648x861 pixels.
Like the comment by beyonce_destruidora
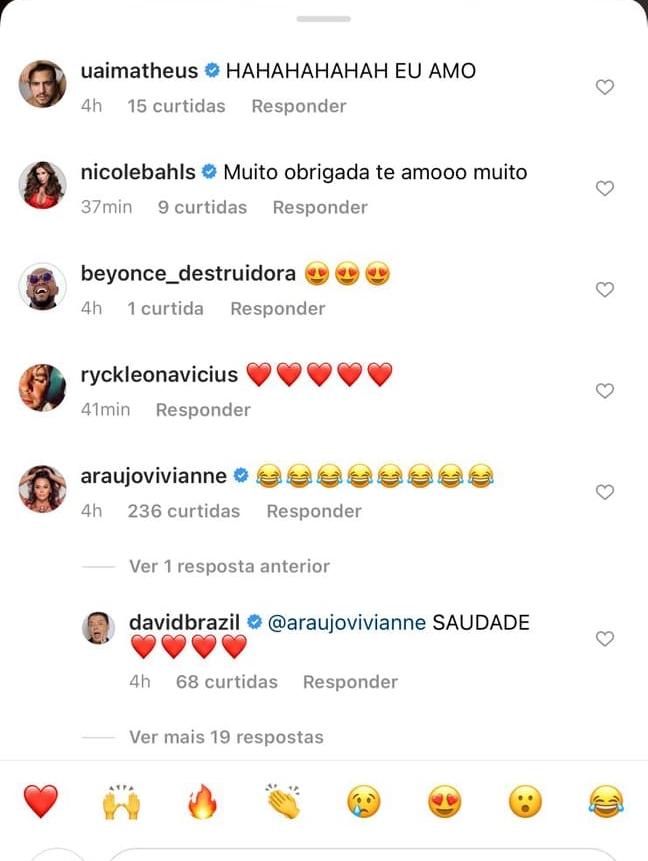tap(604, 290)
